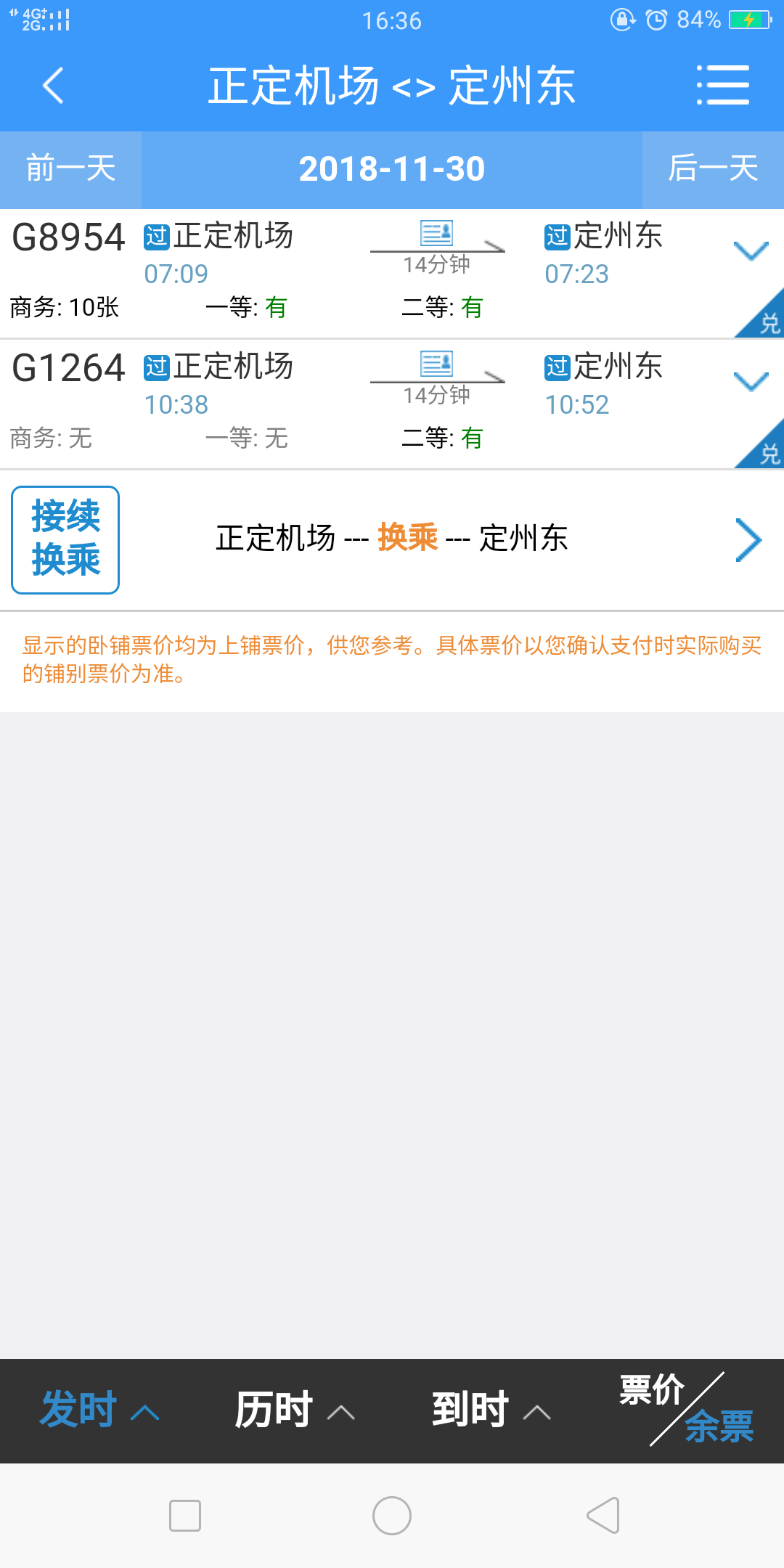Go back using the header arrow
Image resolution: width=784 pixels, height=1568 pixels.
[54, 86]
